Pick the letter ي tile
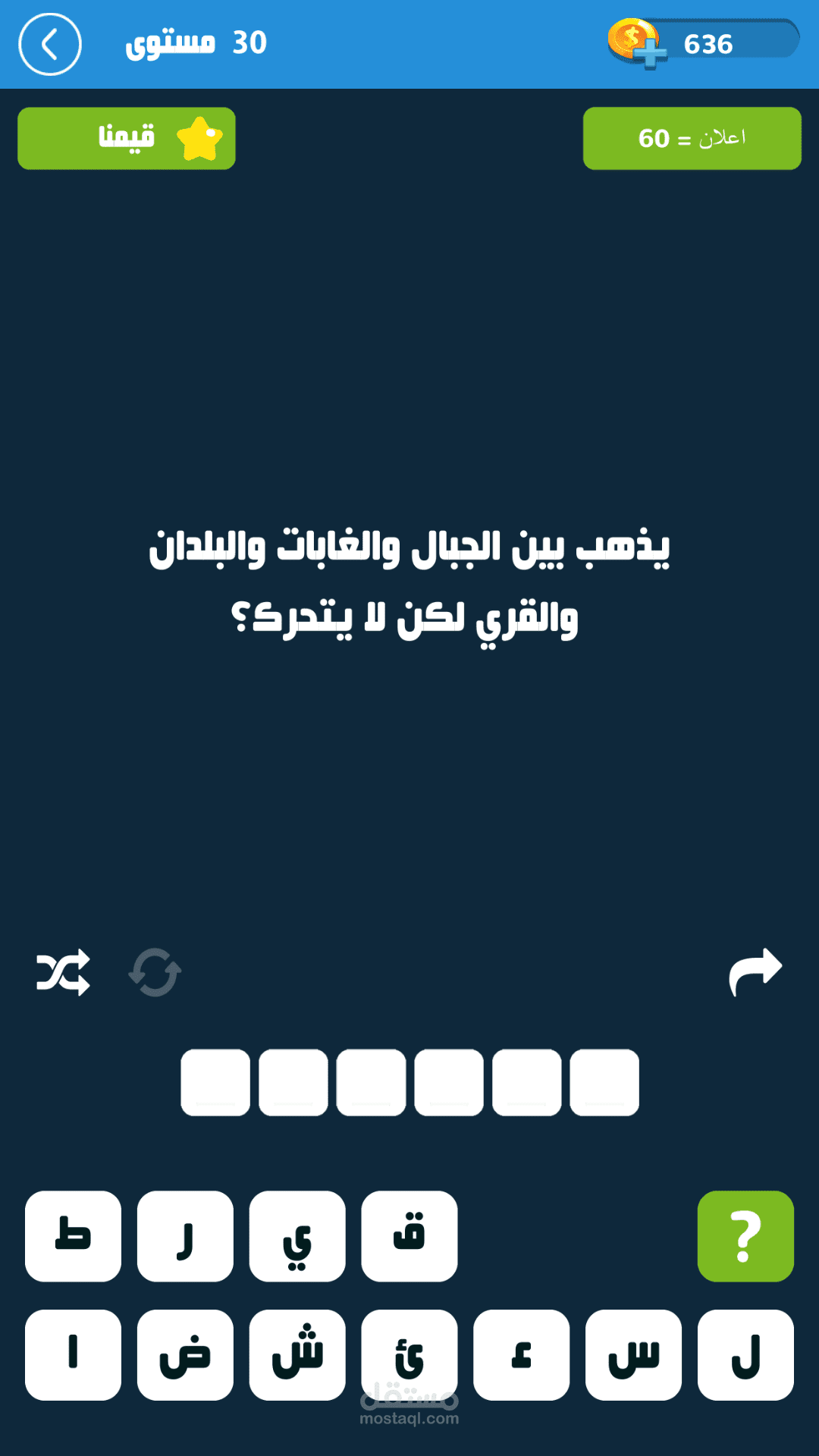Viewport: 819px width, 1456px height. coord(297,1236)
